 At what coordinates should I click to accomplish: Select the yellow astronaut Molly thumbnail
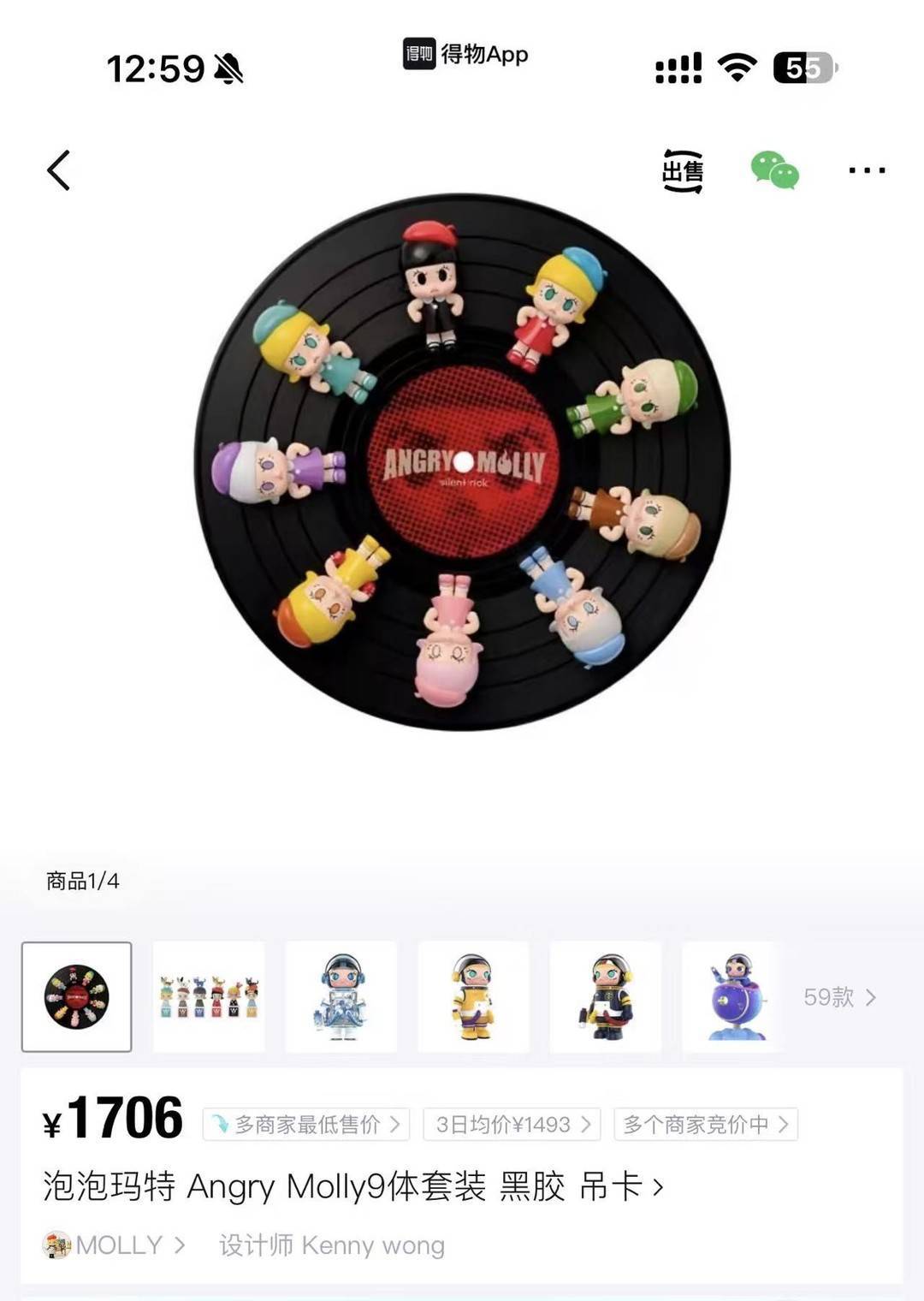tap(473, 996)
